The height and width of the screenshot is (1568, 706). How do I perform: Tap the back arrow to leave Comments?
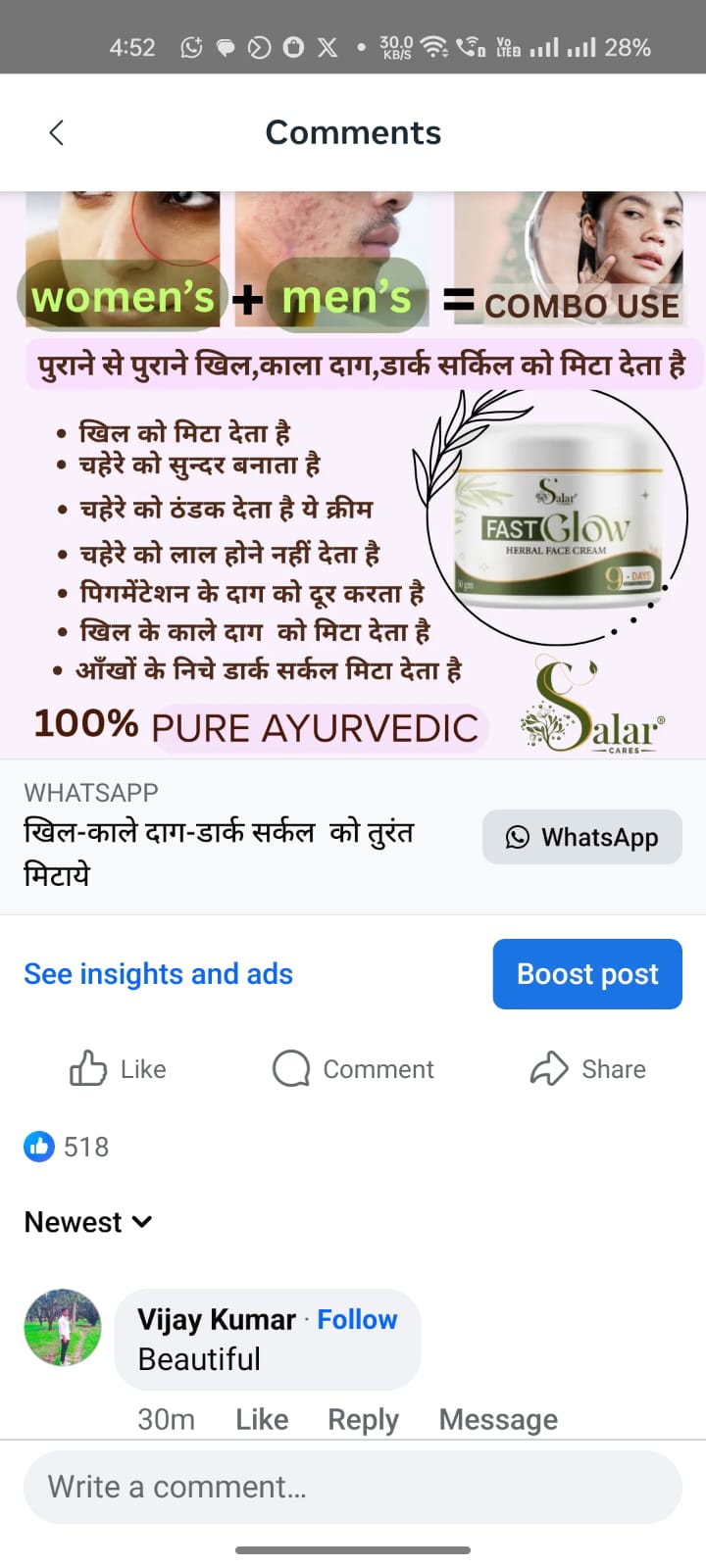[x=56, y=132]
